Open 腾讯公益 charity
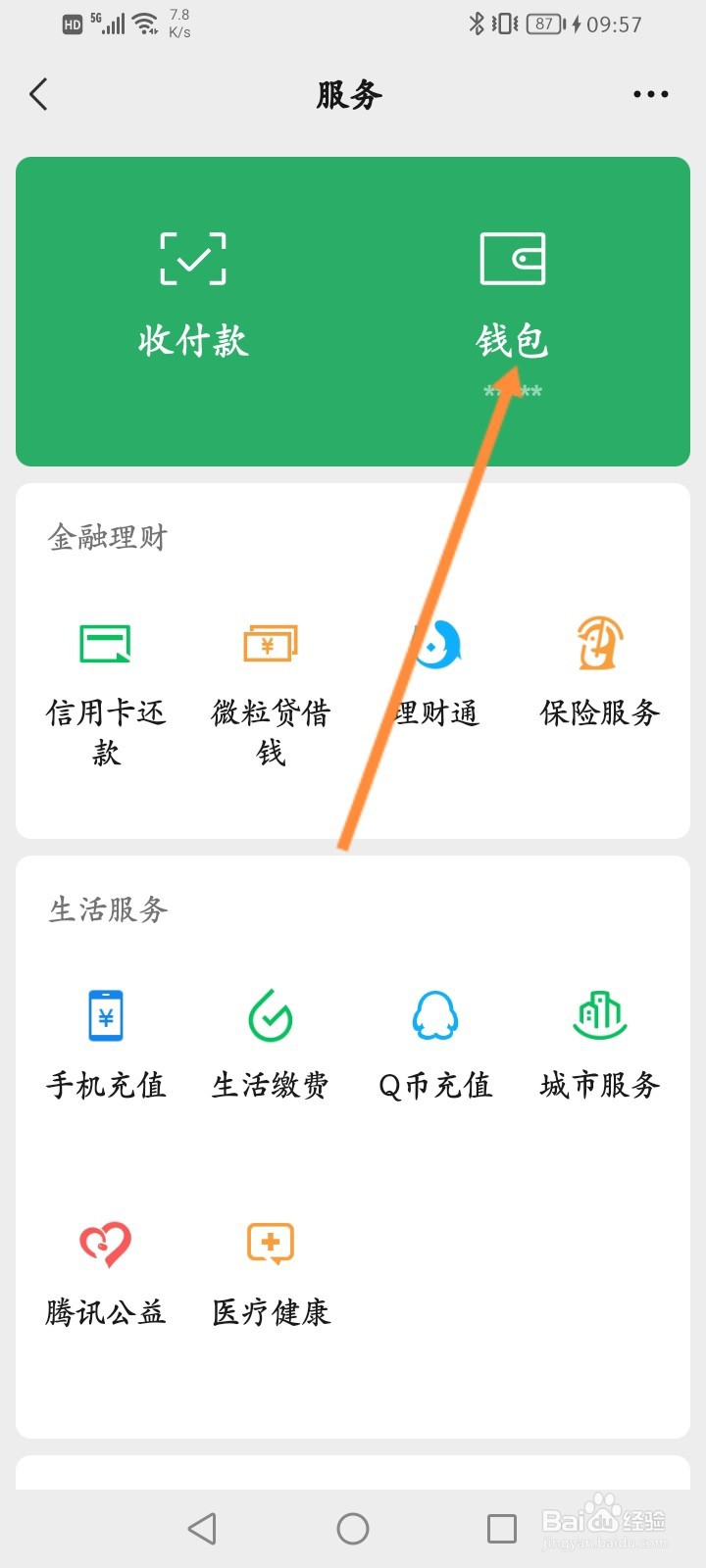The width and height of the screenshot is (706, 1568). 106,1272
